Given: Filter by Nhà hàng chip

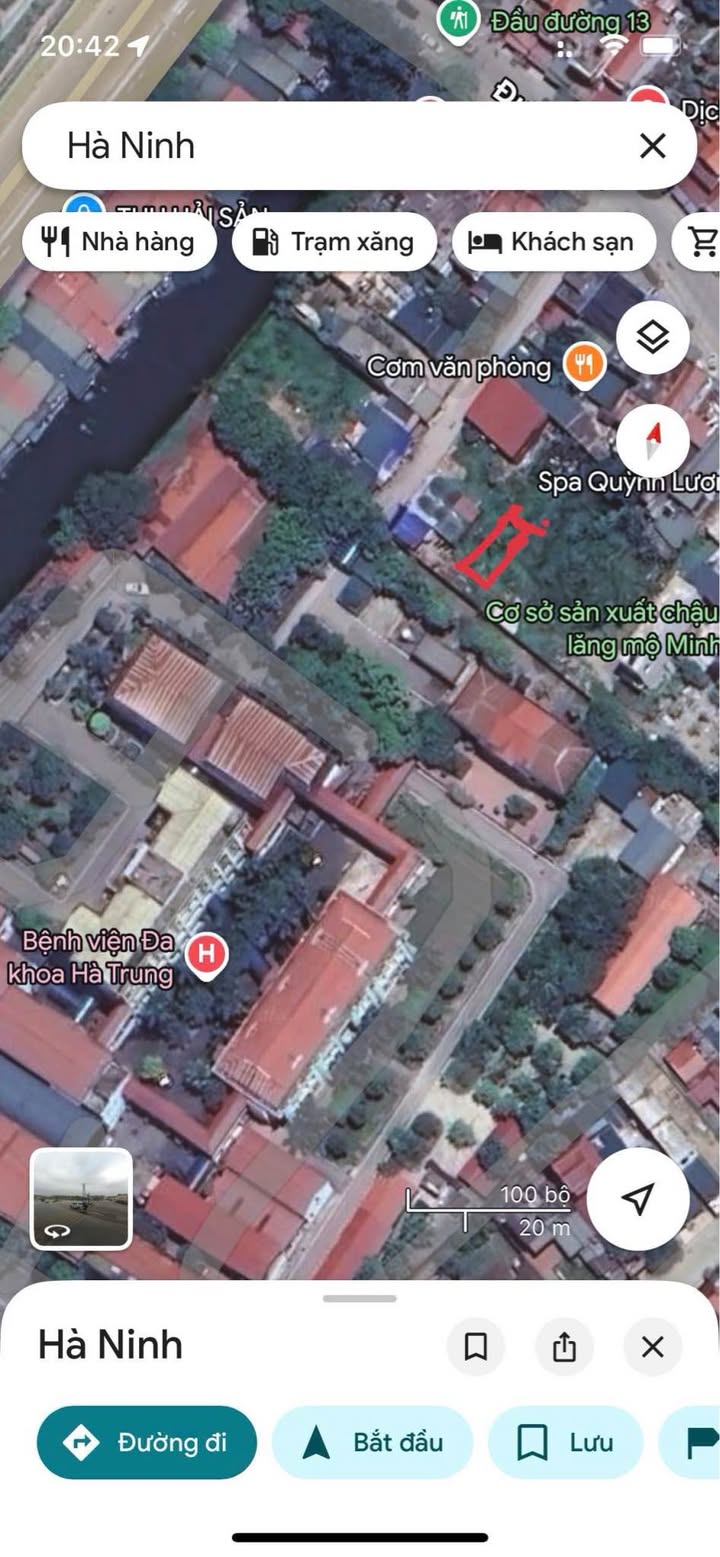Looking at the screenshot, I should (x=119, y=242).
